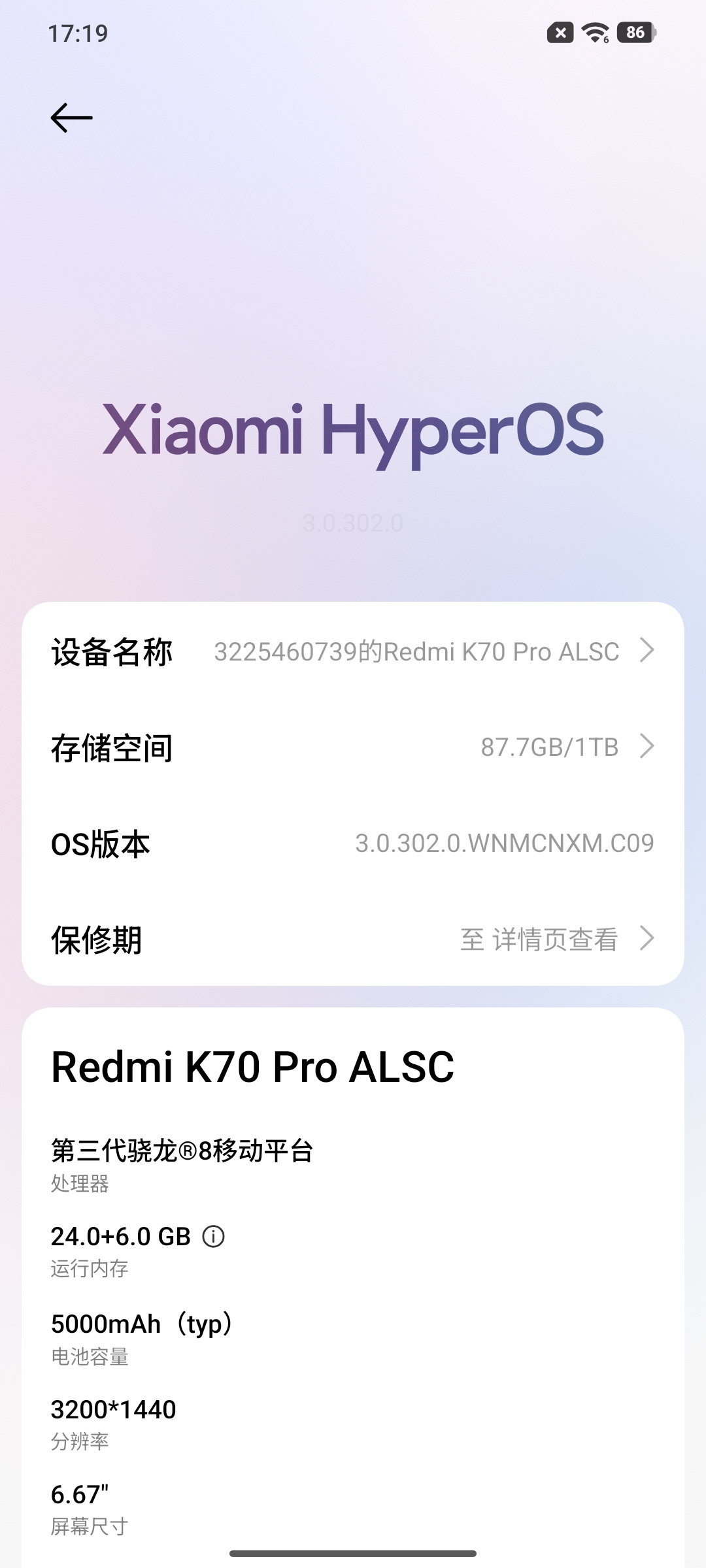Open the 设备名称 device name row
This screenshot has height=1568, width=706.
pyautogui.click(x=353, y=651)
